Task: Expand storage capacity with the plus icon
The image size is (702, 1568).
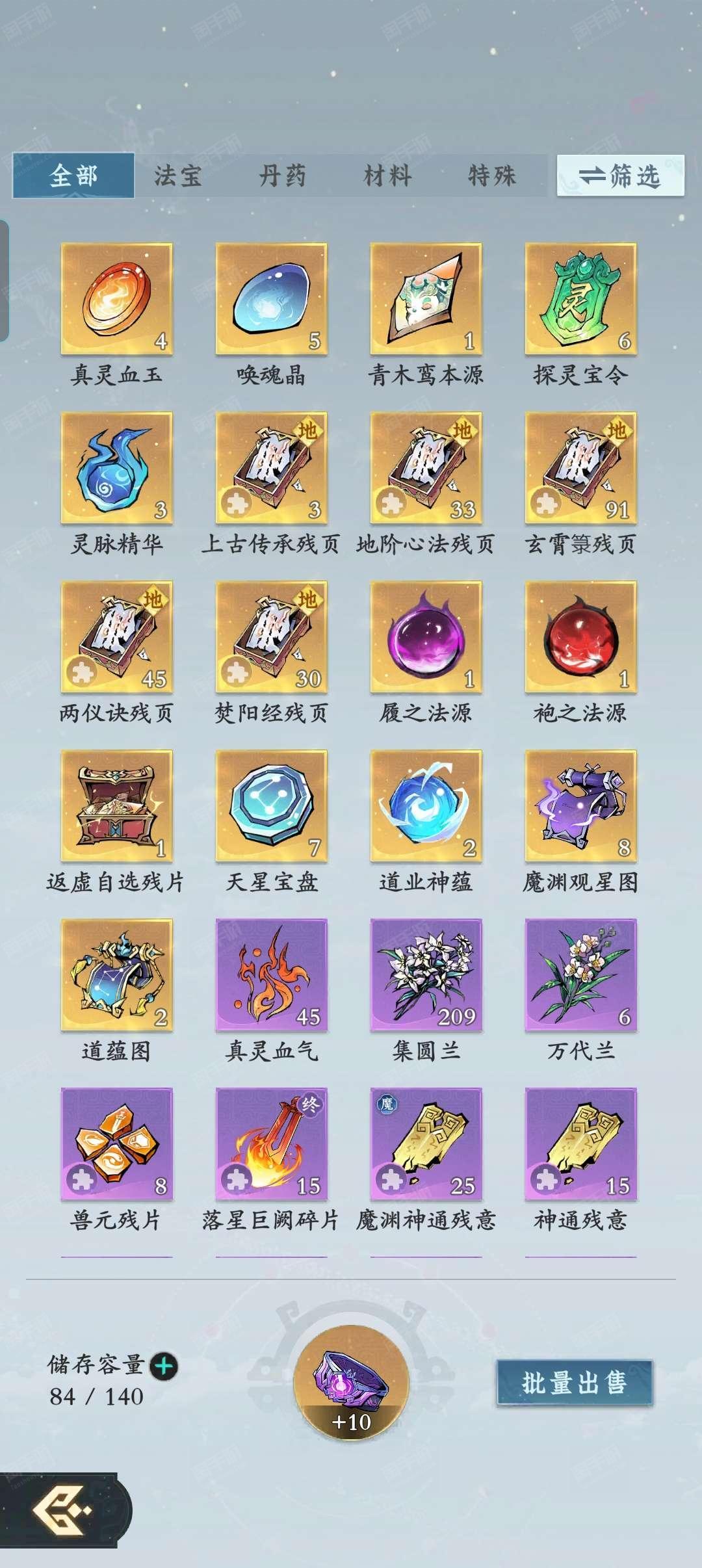Action: [164, 1366]
